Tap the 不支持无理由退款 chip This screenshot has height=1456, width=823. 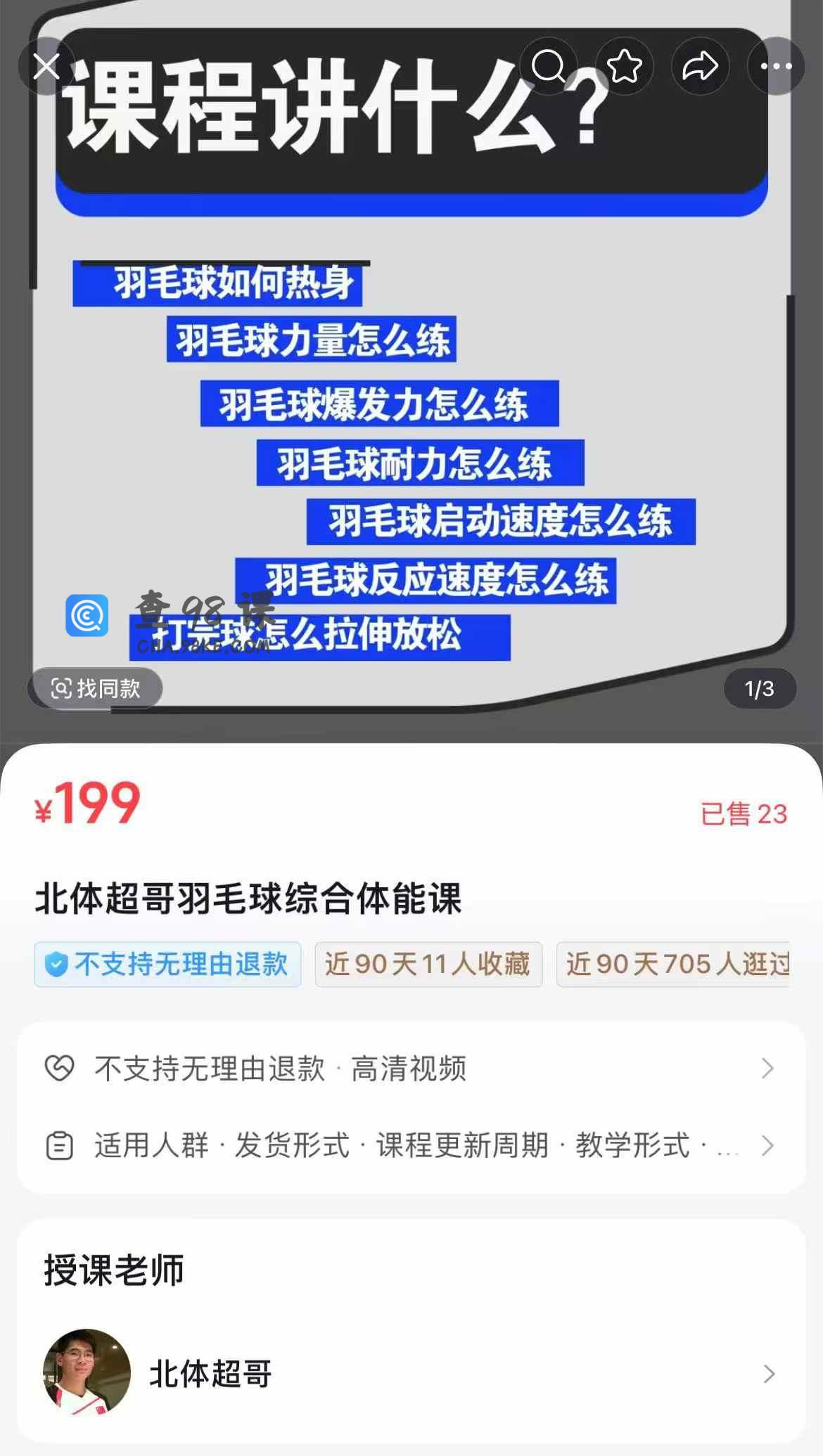(x=167, y=964)
